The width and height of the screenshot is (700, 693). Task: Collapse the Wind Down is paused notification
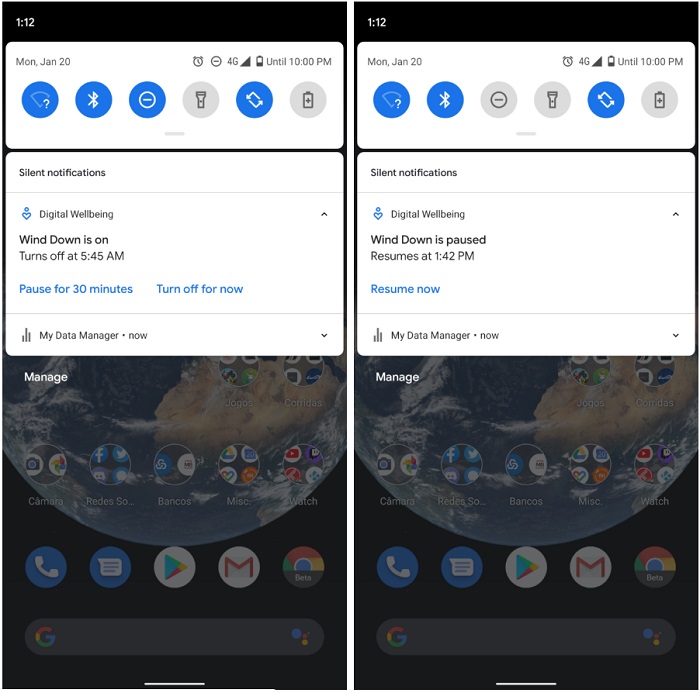click(676, 214)
